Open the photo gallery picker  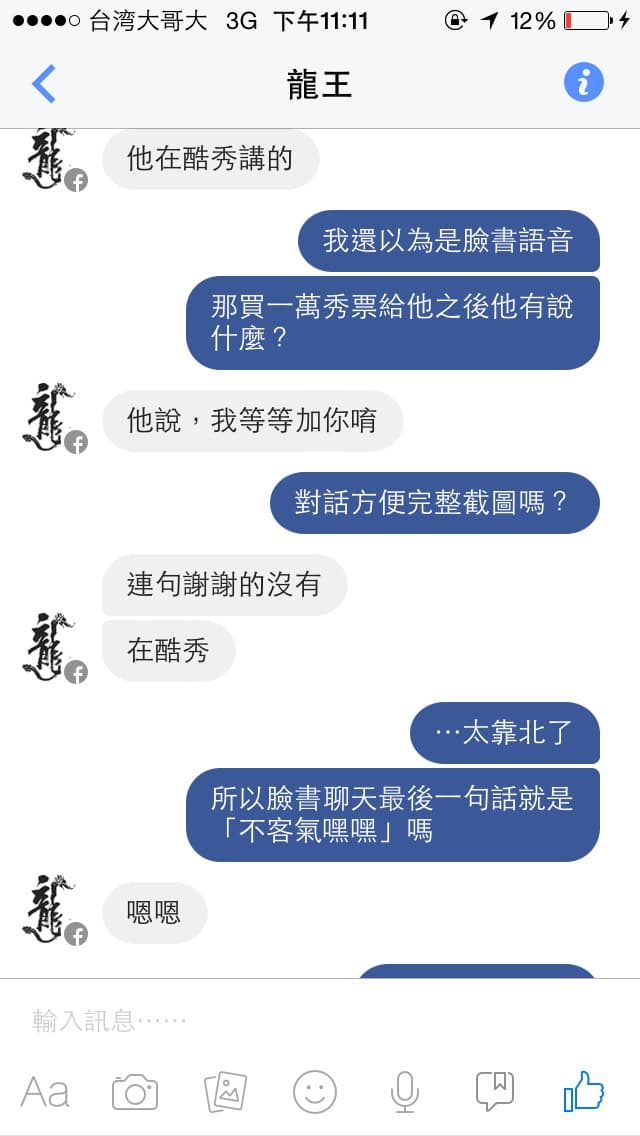[x=225, y=1091]
